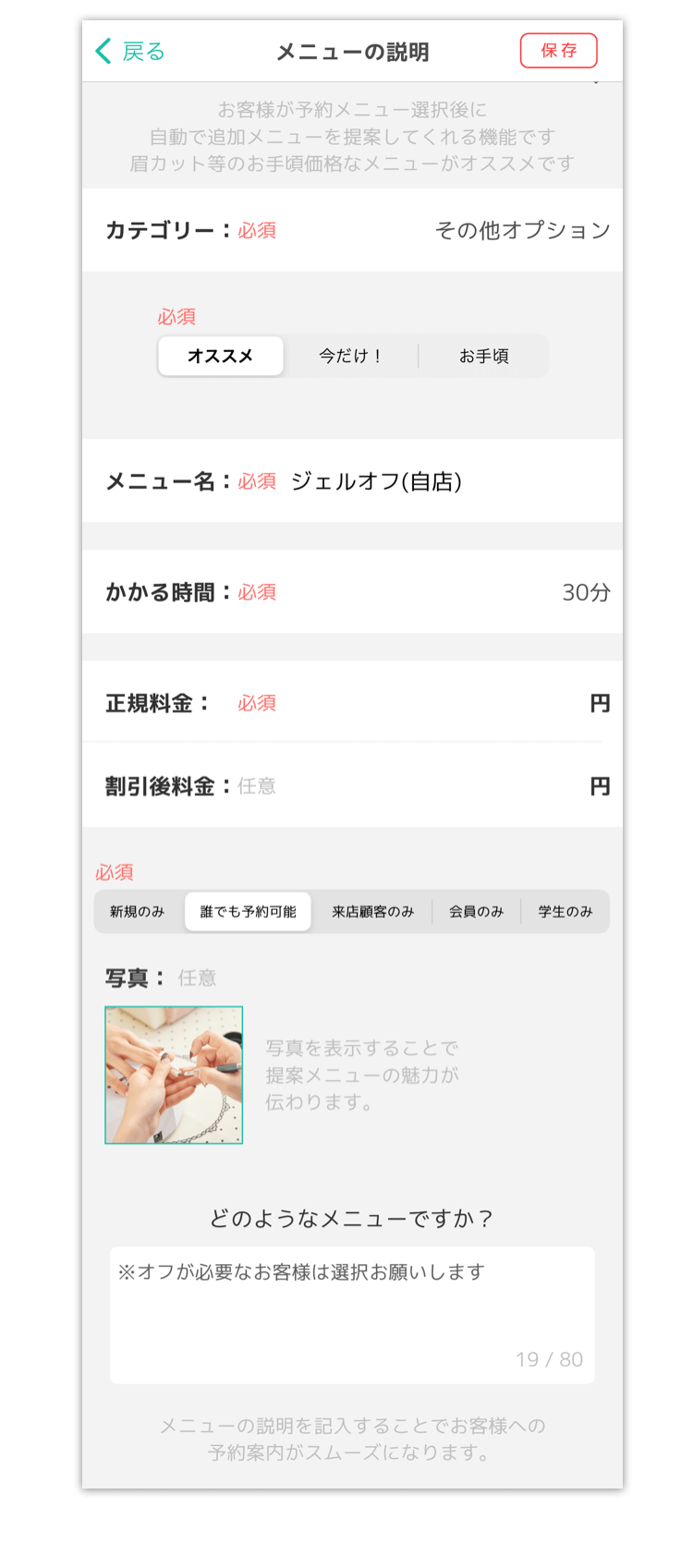693x1568 pixels.
Task: Open the カテゴリー selector
Action: tap(522, 230)
